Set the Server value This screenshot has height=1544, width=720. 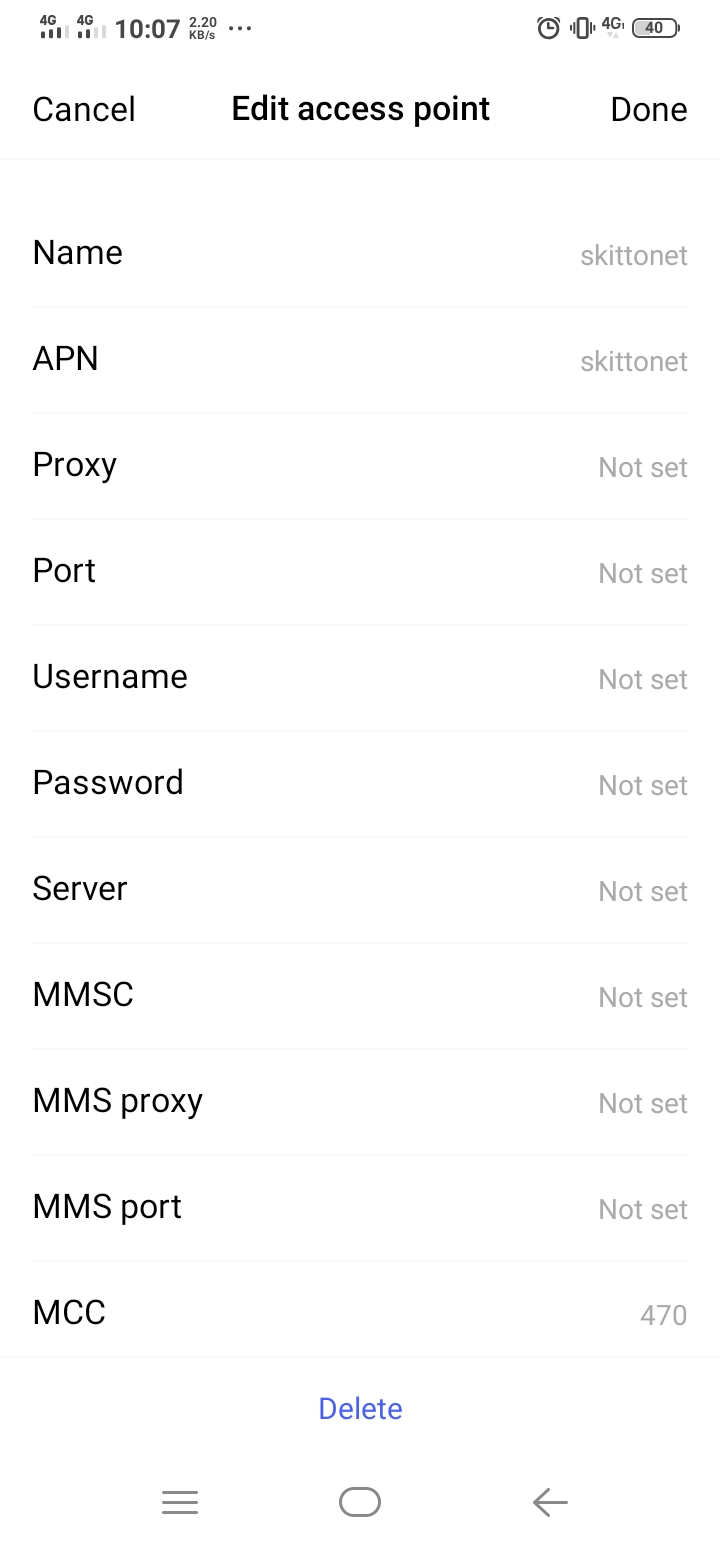pos(360,890)
